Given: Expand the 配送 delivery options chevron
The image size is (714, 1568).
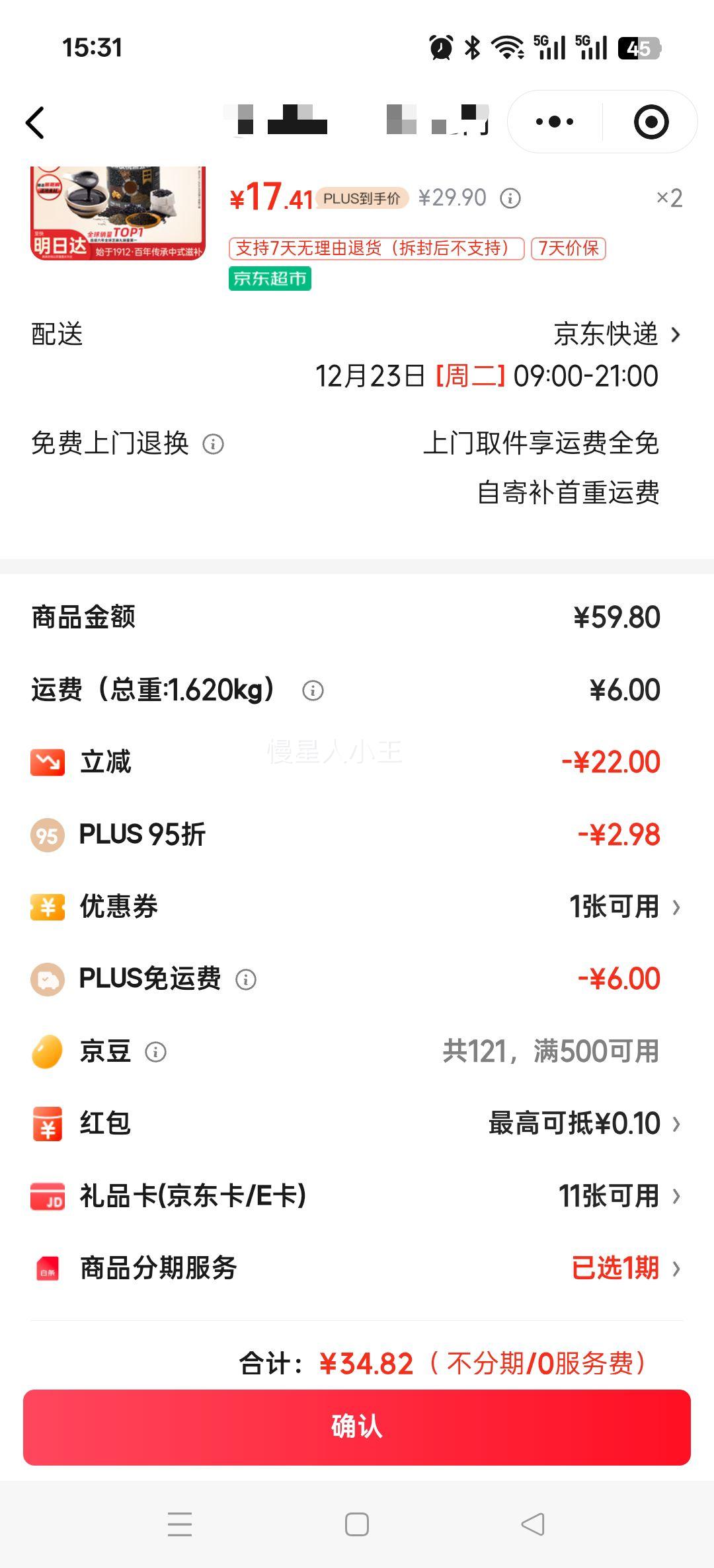Looking at the screenshot, I should [x=676, y=335].
